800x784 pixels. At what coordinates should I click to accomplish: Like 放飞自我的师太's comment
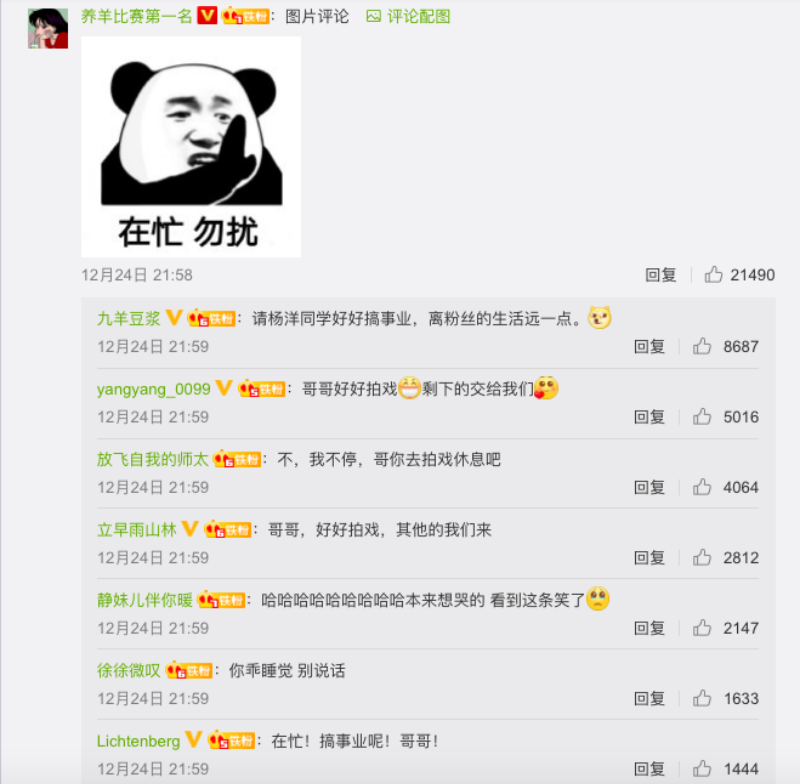(702, 487)
